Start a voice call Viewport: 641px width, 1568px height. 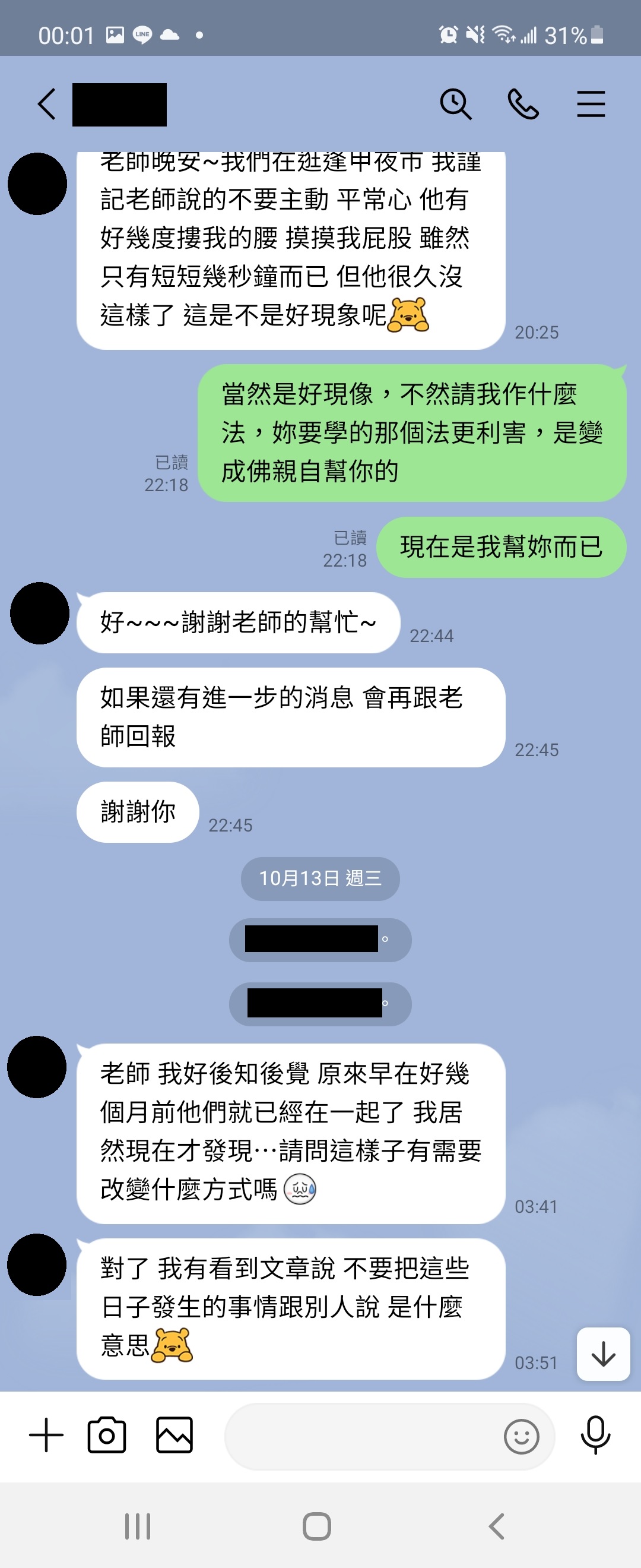(x=523, y=104)
